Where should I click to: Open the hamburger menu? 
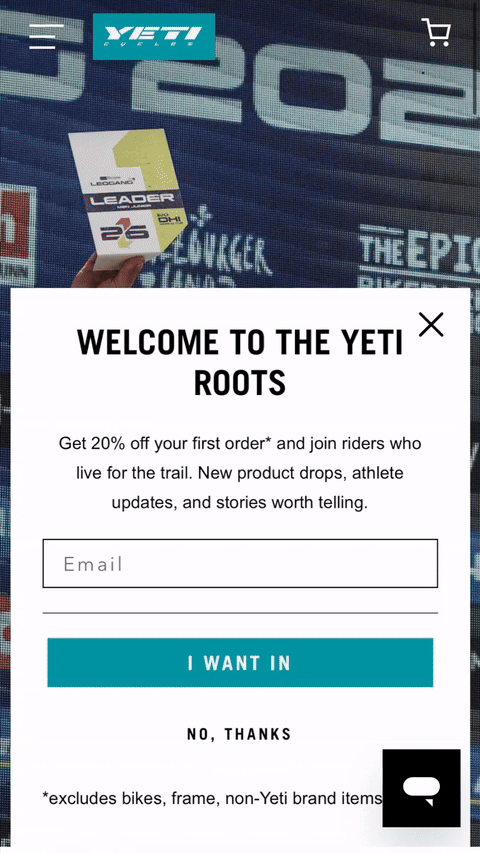(x=46, y=36)
